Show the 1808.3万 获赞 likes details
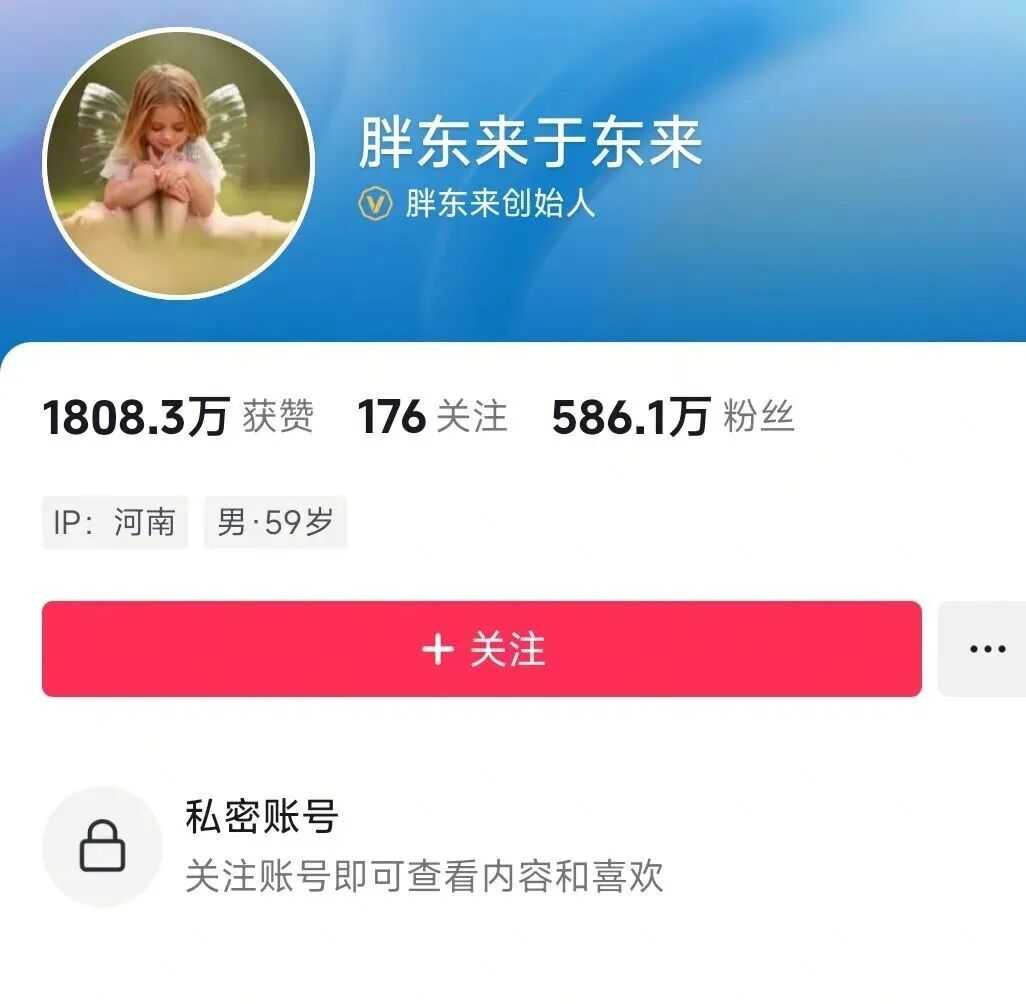The width and height of the screenshot is (1026, 1004). (178, 417)
